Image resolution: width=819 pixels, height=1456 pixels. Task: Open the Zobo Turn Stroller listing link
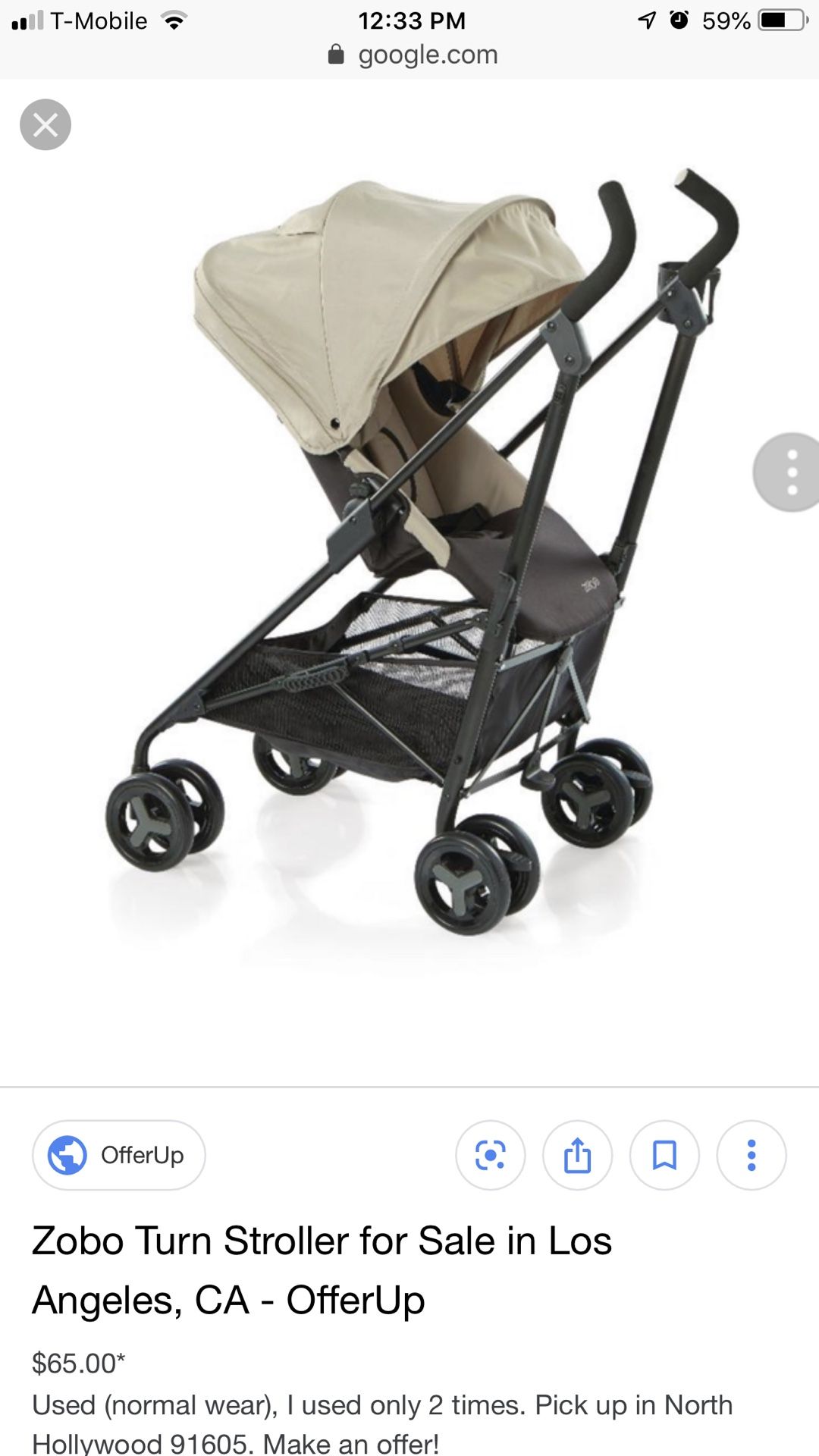click(322, 1270)
